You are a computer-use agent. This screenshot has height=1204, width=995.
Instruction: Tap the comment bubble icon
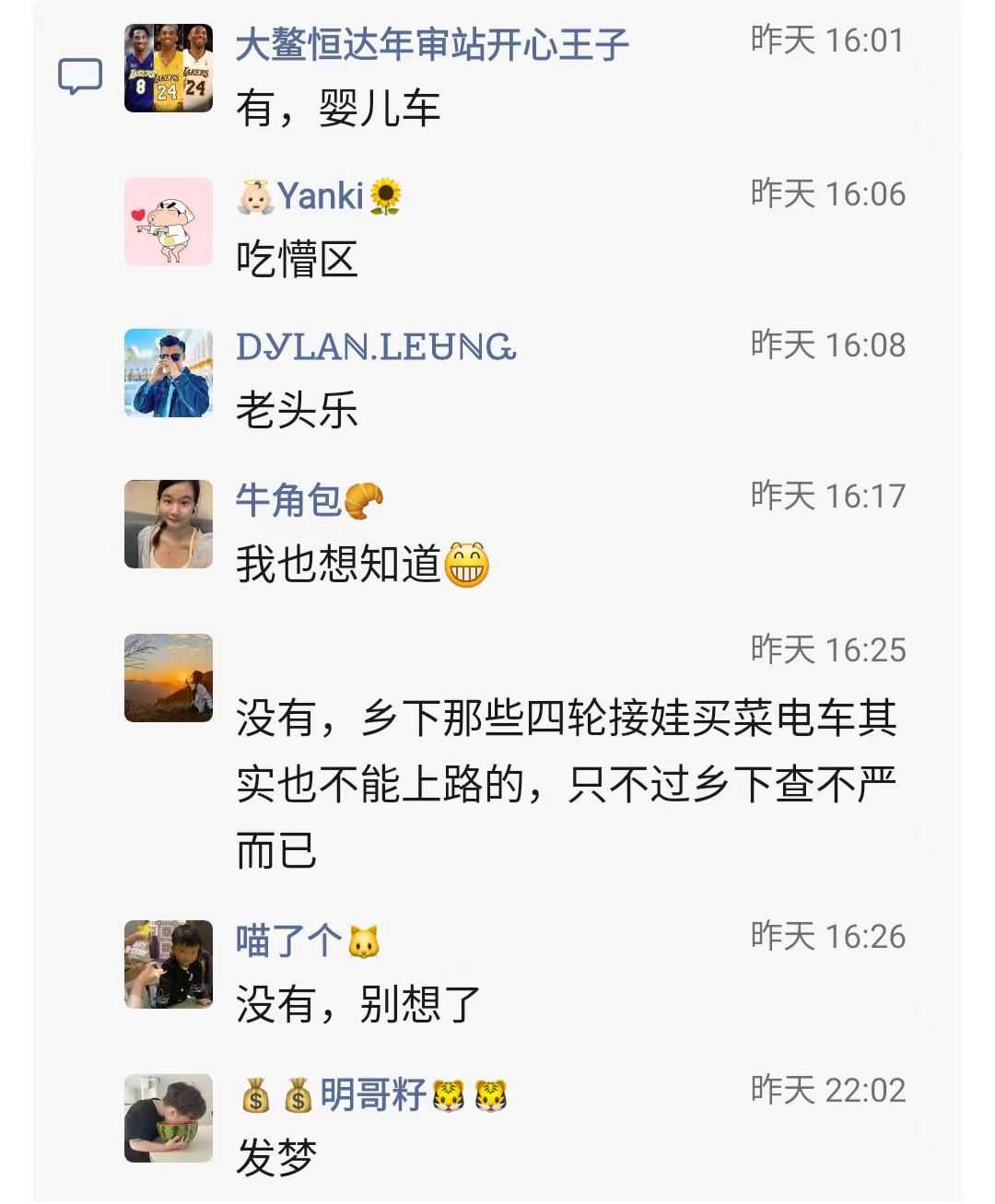coord(80,76)
